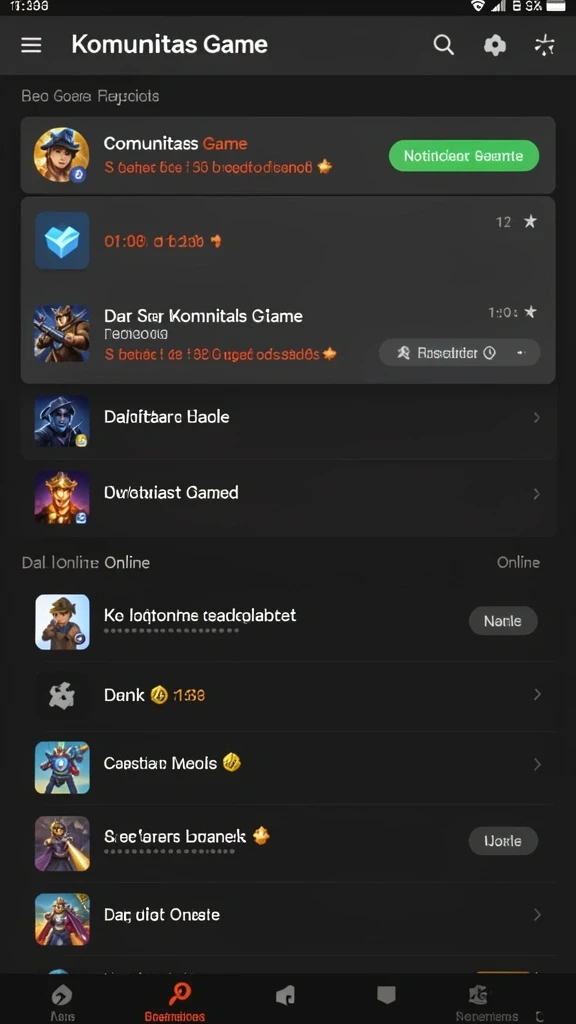Open search in the top bar
Screen dimensions: 576x1024
(x=443, y=45)
